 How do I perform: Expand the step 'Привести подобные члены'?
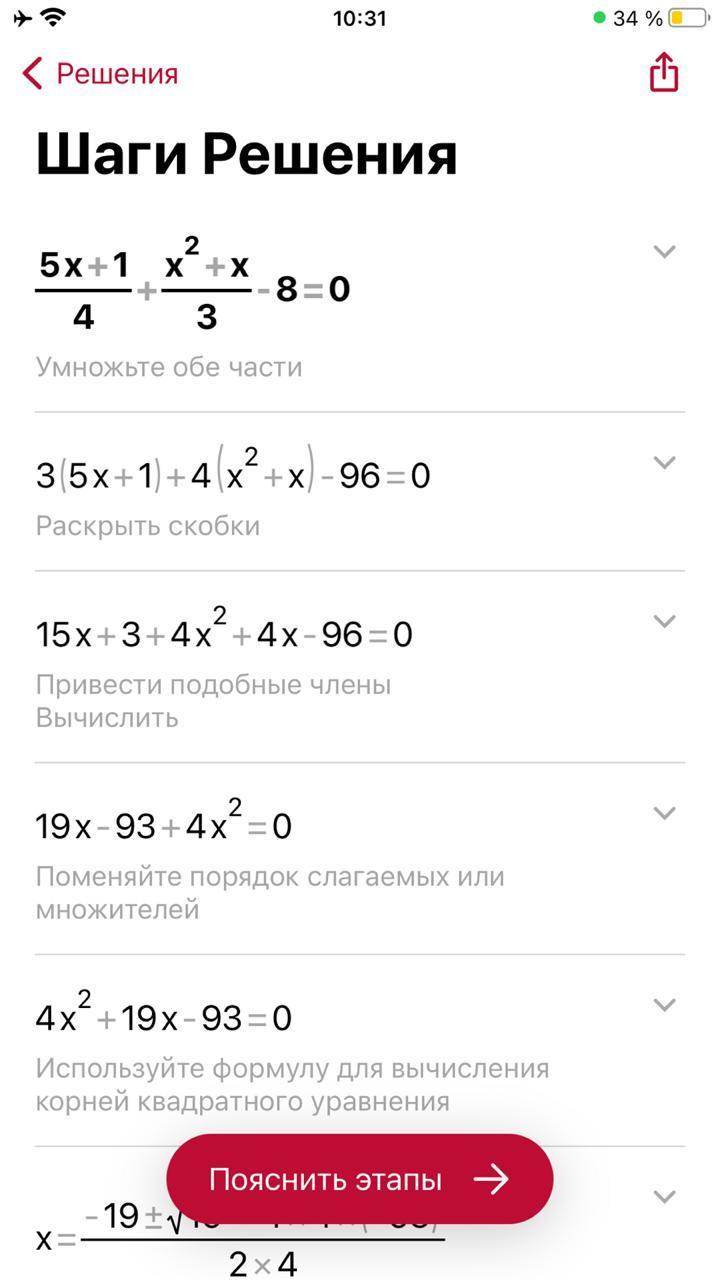click(664, 621)
